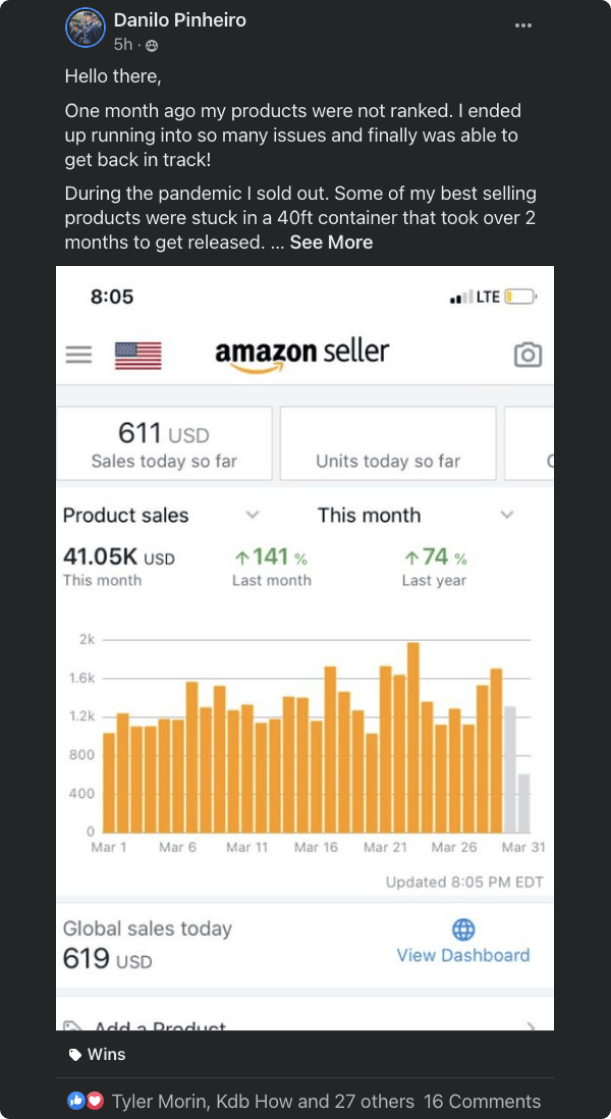
Task: Open the attached screenshot image full screen
Action: [305, 648]
